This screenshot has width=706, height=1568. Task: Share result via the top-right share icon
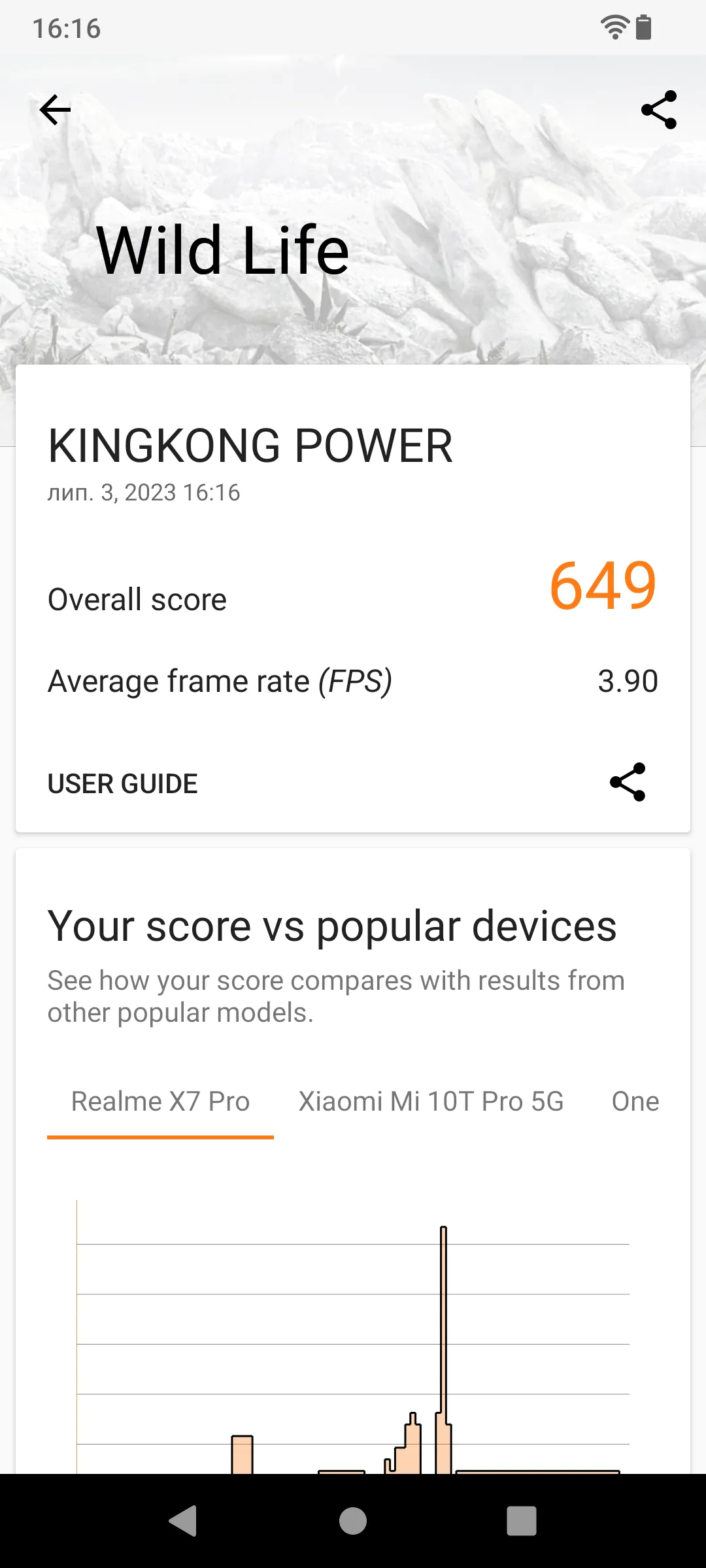click(x=658, y=110)
